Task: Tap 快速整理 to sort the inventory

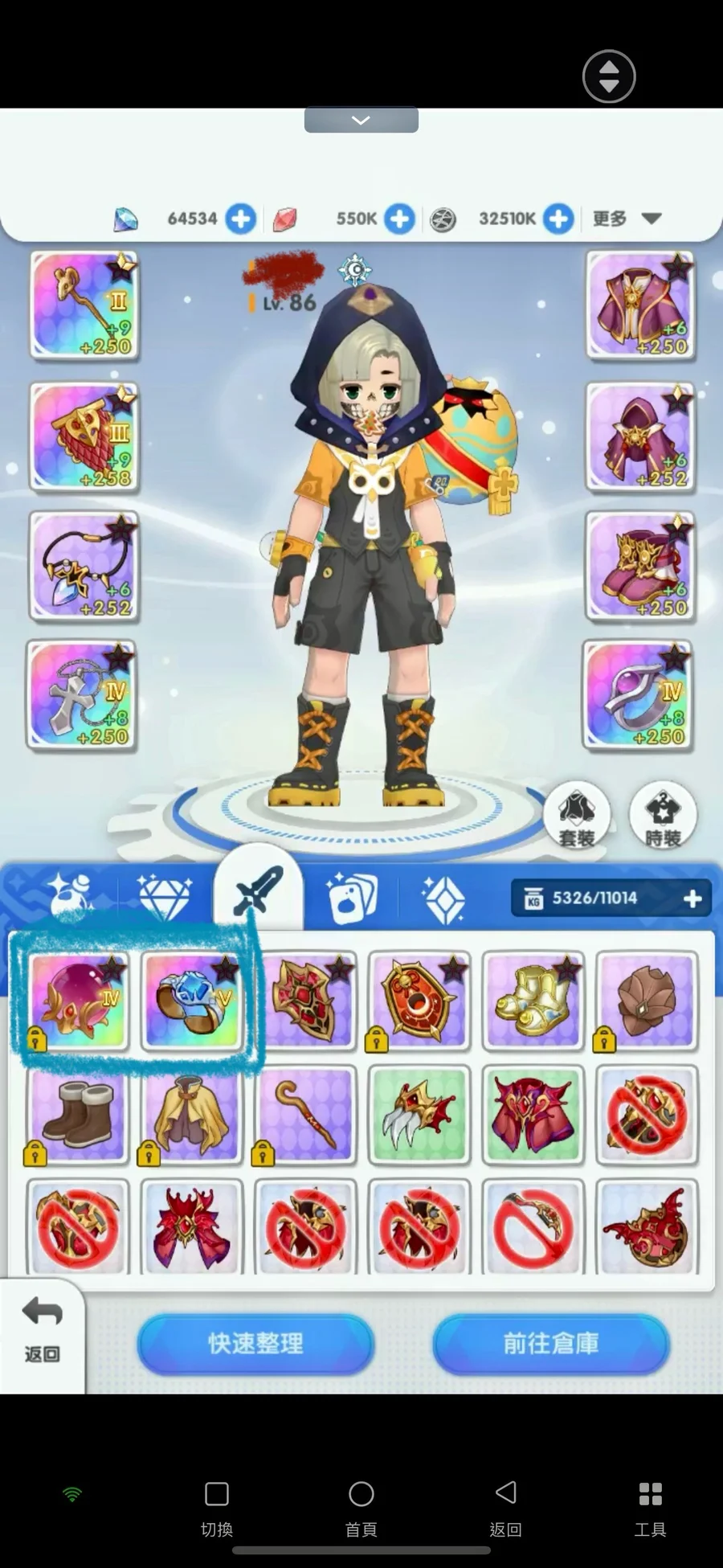Action: 255,1343
